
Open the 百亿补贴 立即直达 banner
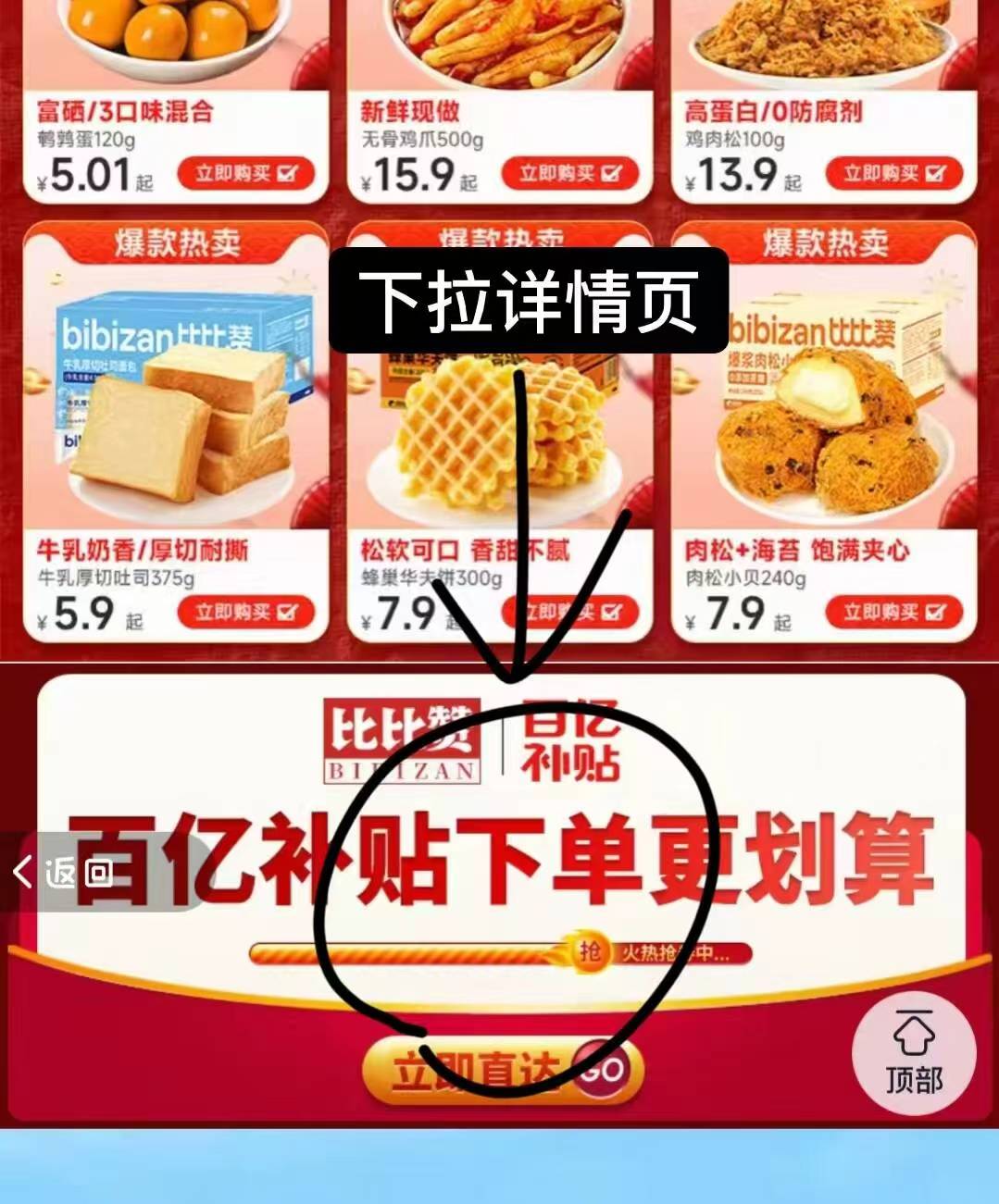tap(502, 1072)
